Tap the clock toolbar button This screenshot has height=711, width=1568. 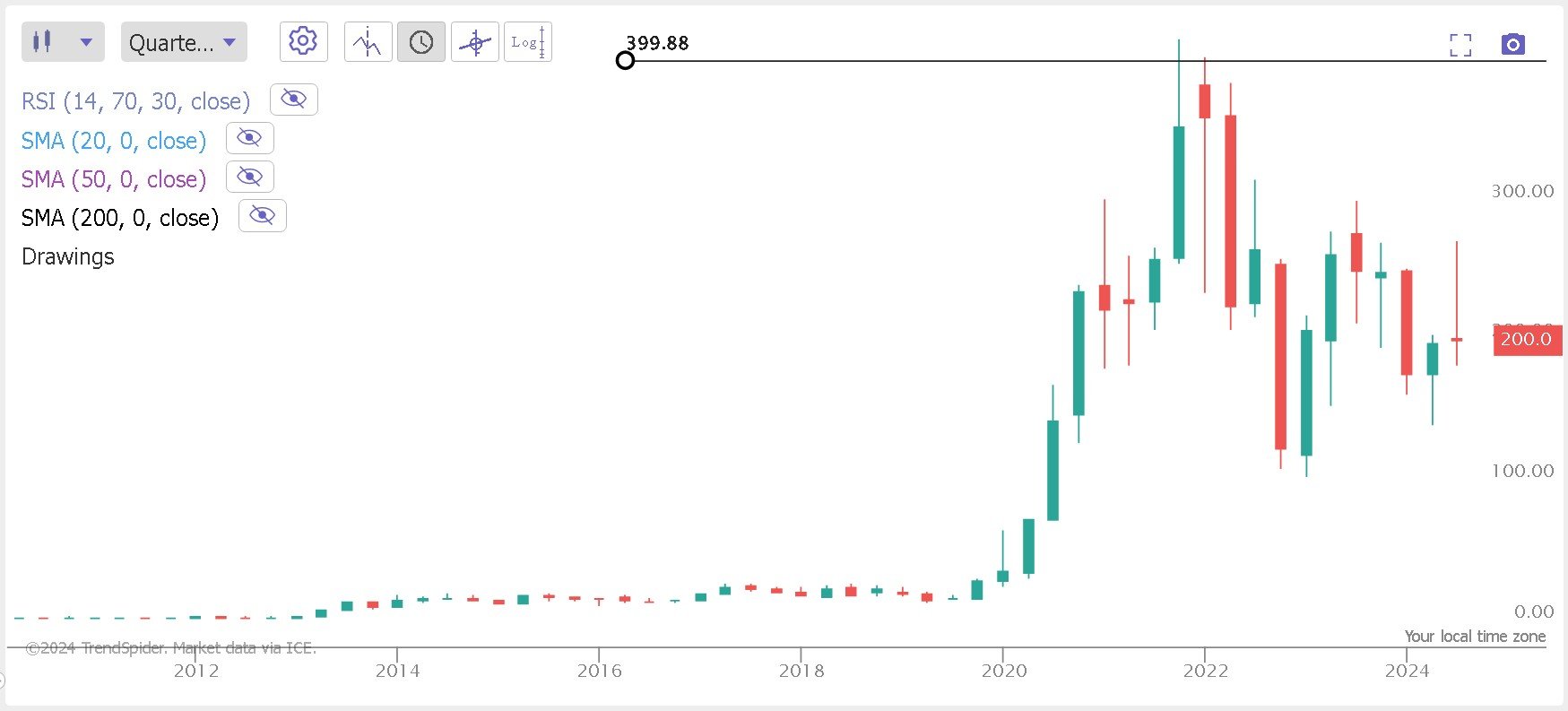[x=421, y=42]
